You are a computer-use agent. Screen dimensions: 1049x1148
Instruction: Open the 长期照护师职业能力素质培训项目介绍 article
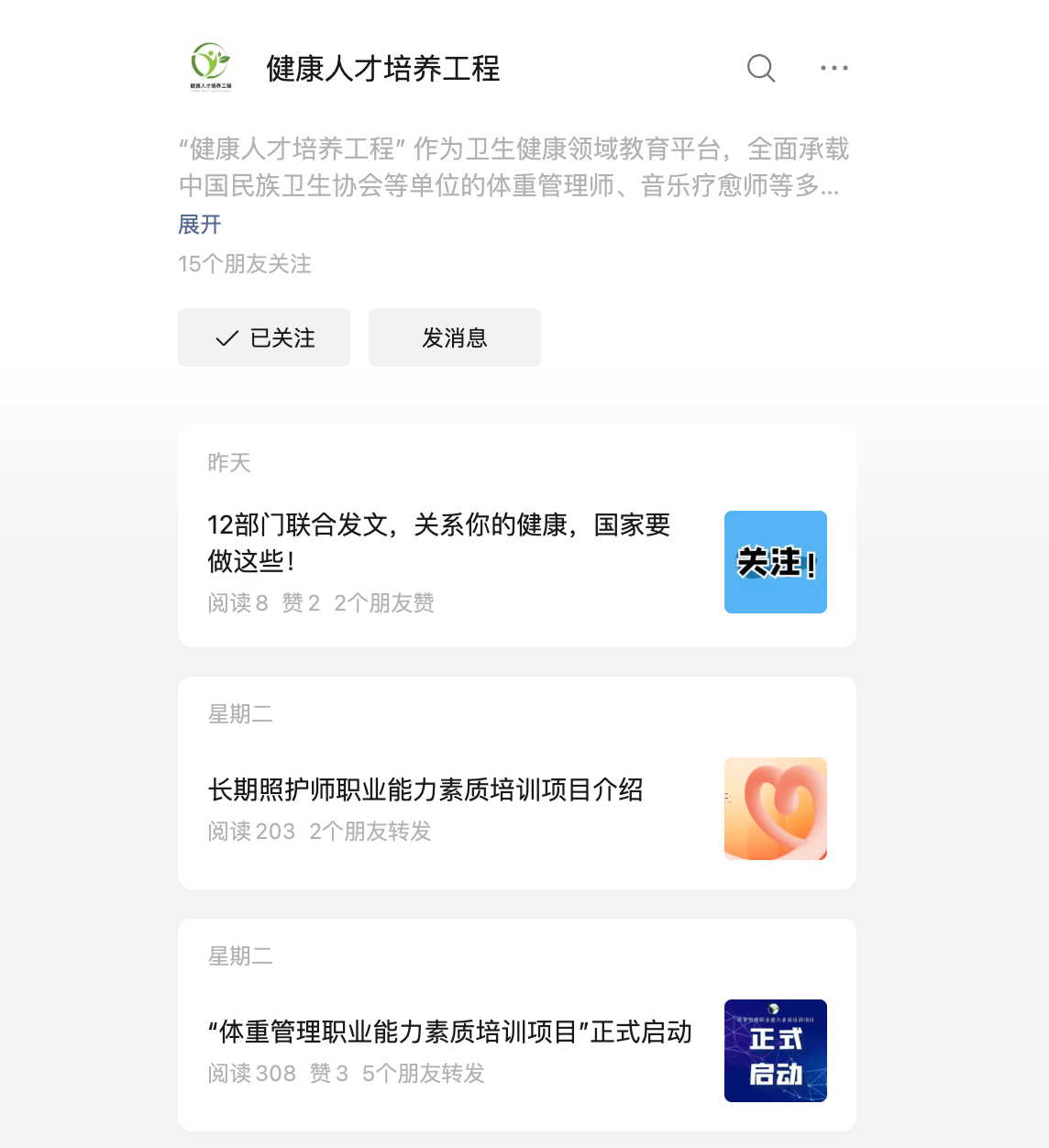click(425, 789)
